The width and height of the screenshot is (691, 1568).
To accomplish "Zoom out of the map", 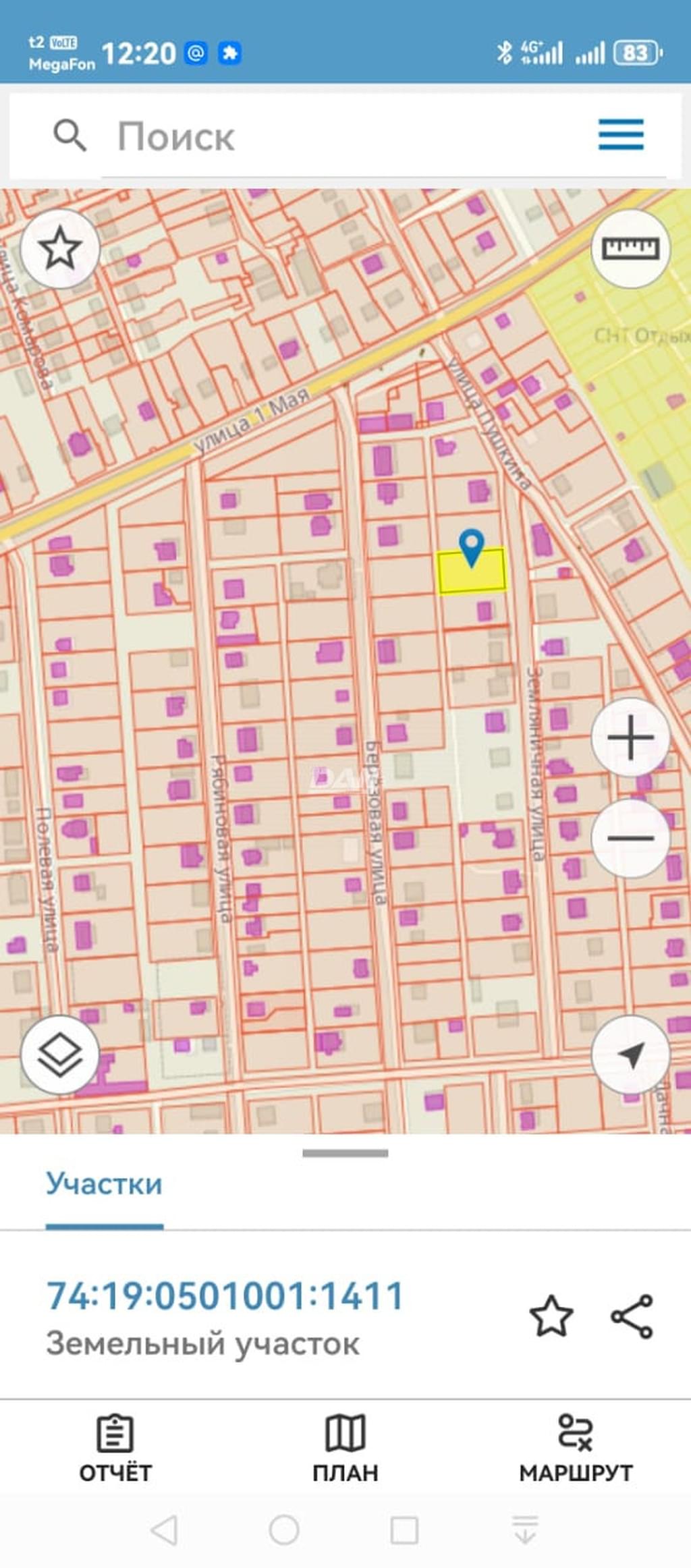I will pyautogui.click(x=630, y=838).
